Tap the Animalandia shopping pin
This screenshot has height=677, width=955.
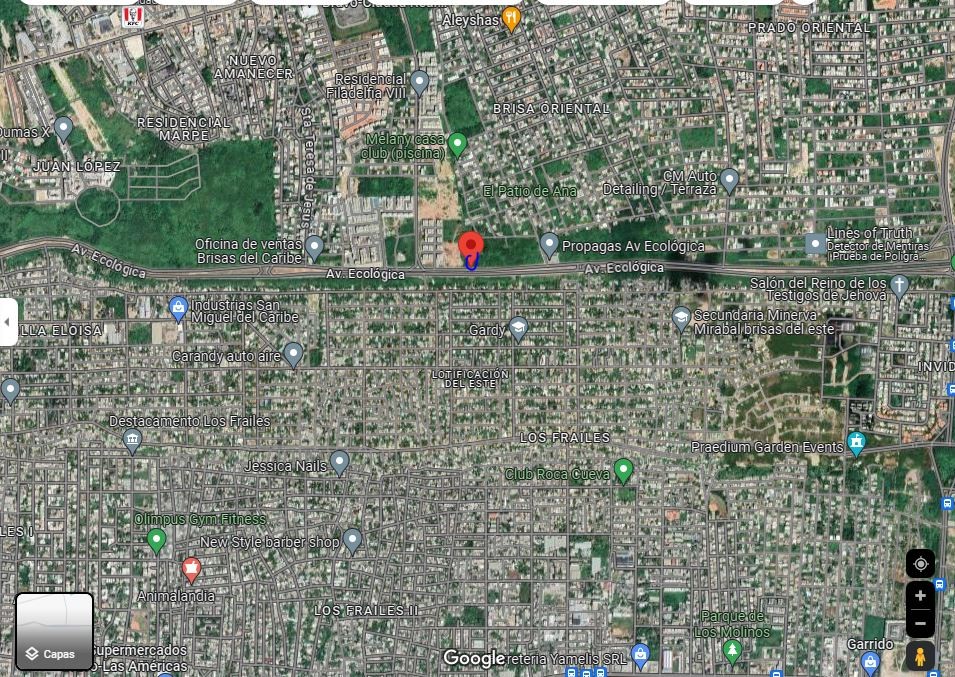[191, 570]
